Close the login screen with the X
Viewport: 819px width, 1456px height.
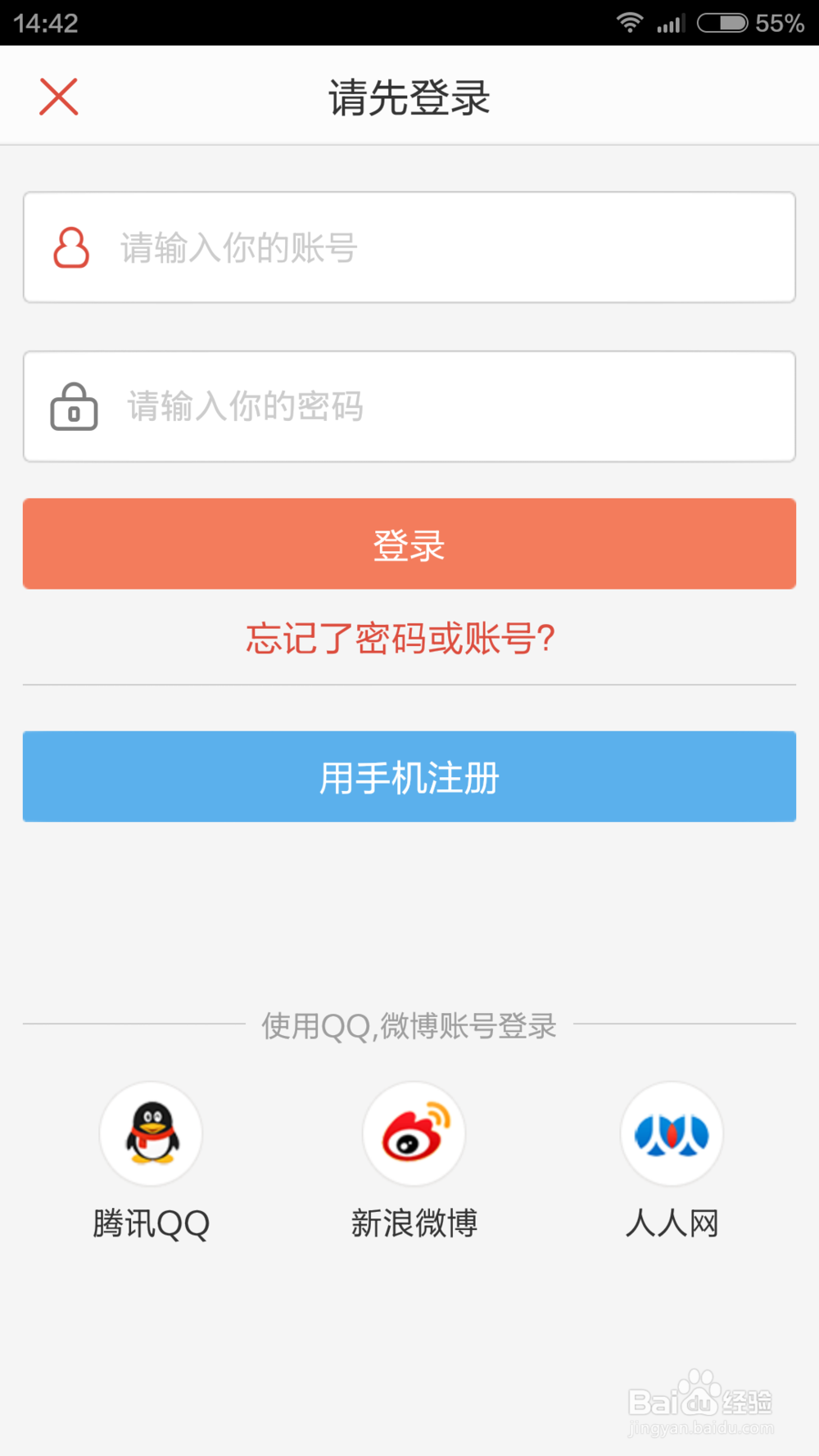click(x=57, y=95)
